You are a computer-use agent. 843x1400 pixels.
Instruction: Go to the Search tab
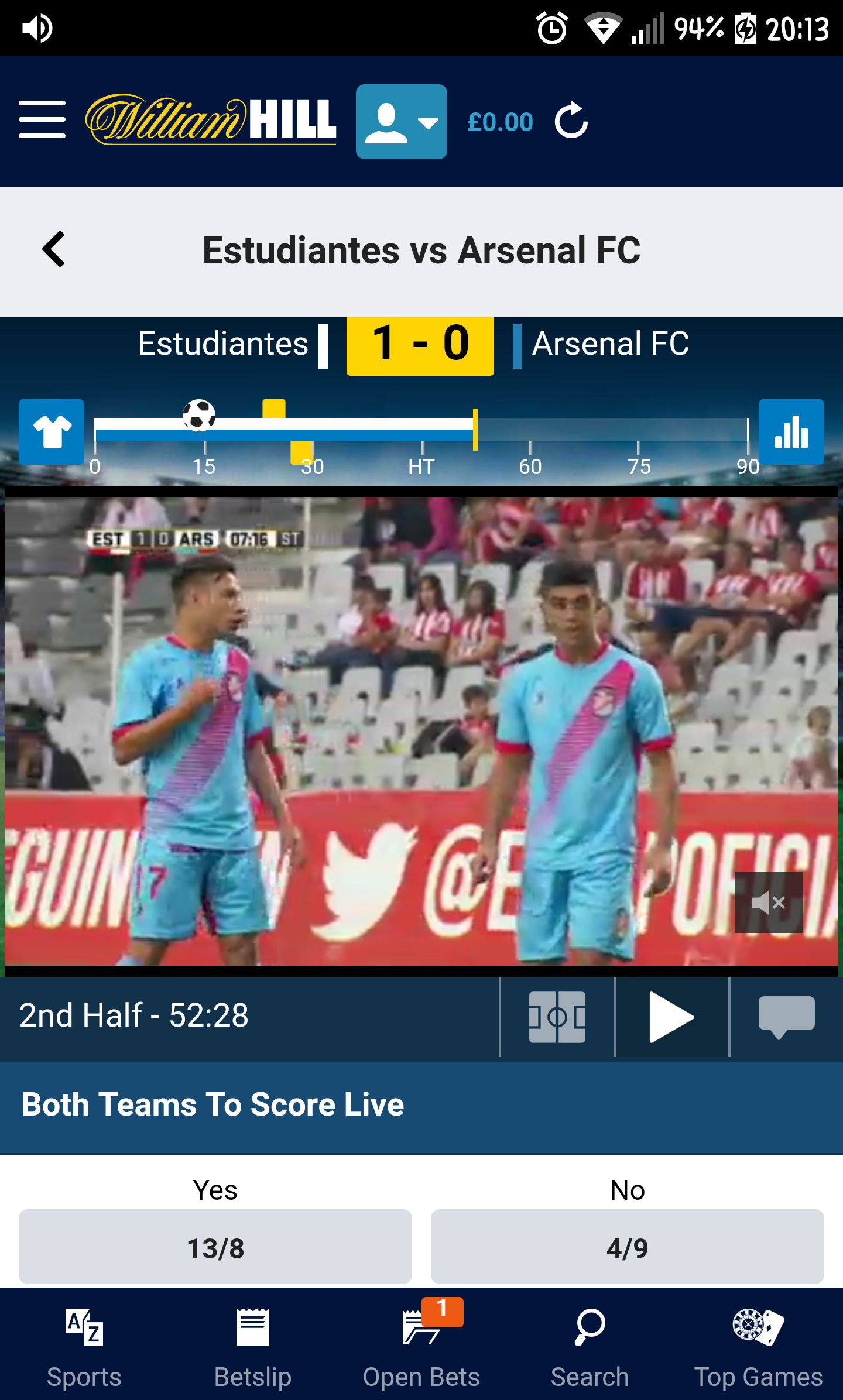(590, 1346)
